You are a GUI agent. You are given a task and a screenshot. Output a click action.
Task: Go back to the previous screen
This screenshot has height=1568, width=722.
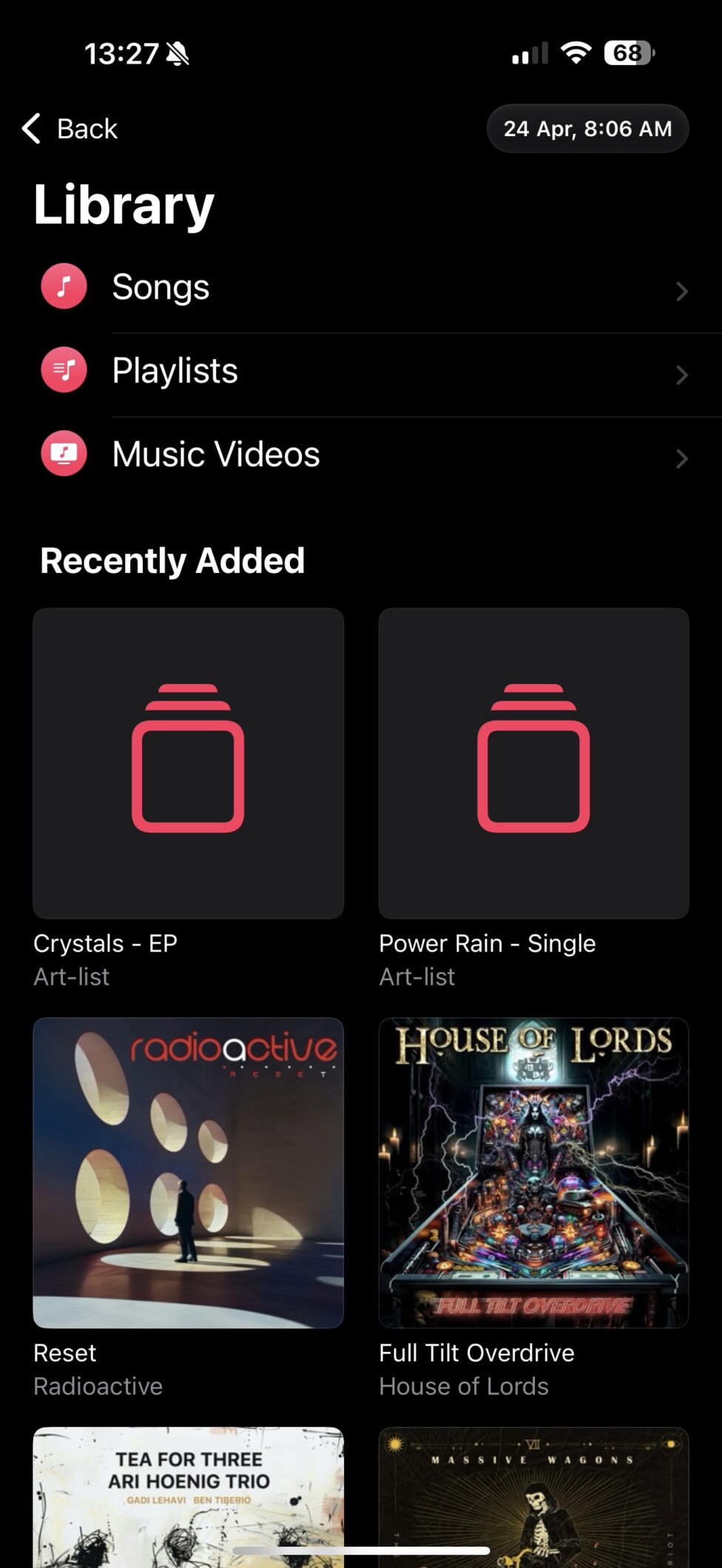70,129
